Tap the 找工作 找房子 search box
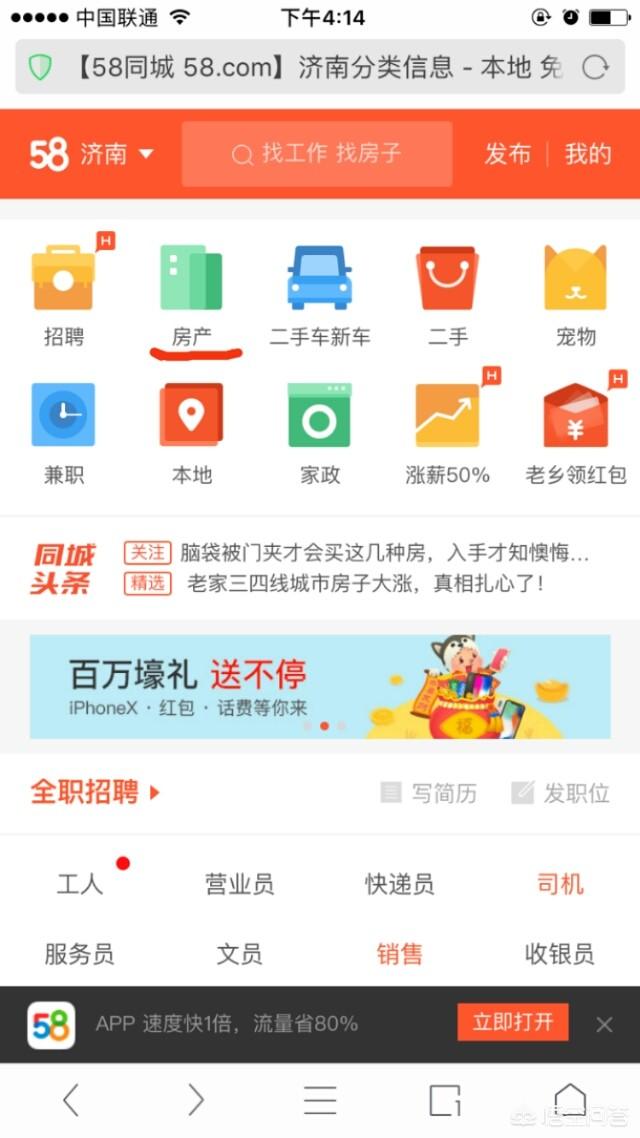Screen dimensions: 640x1138 316,154
